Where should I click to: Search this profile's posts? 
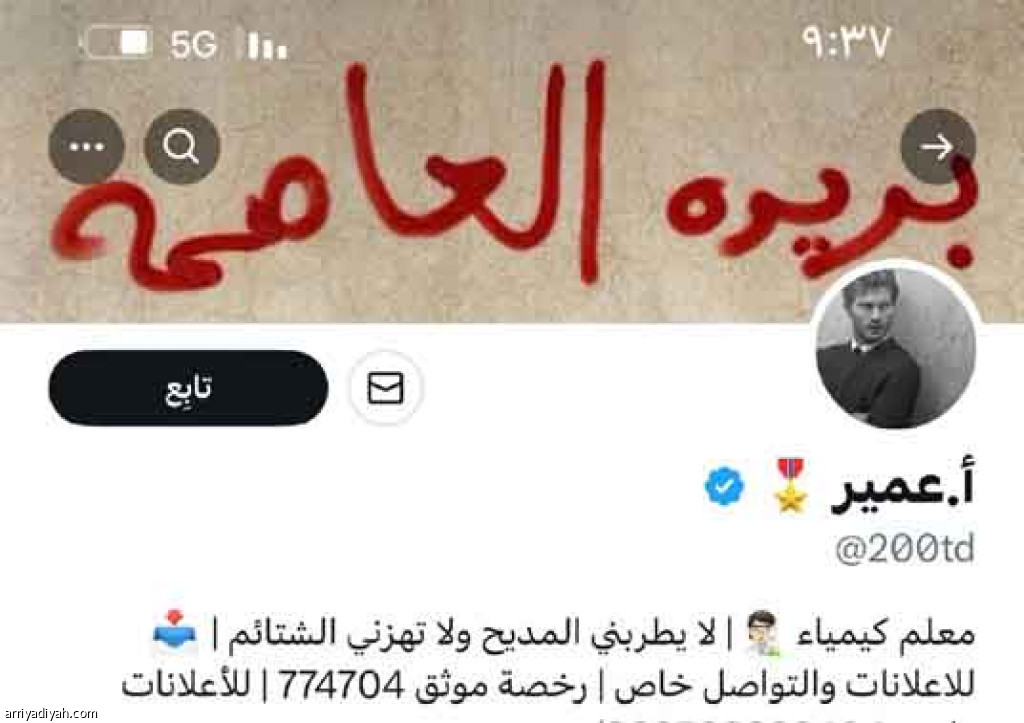(181, 147)
